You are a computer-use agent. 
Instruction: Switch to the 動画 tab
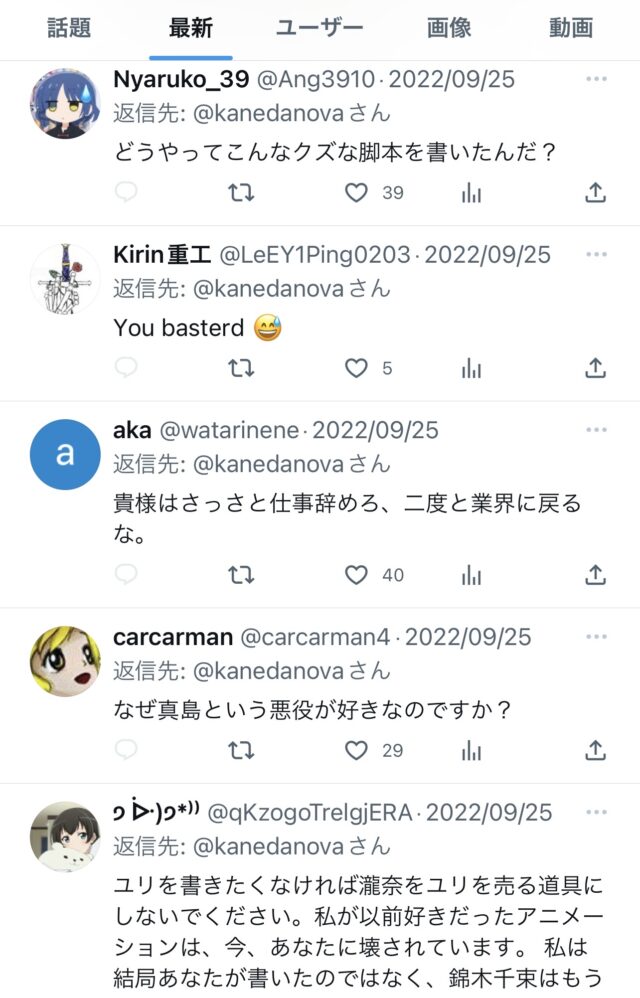pos(570,28)
